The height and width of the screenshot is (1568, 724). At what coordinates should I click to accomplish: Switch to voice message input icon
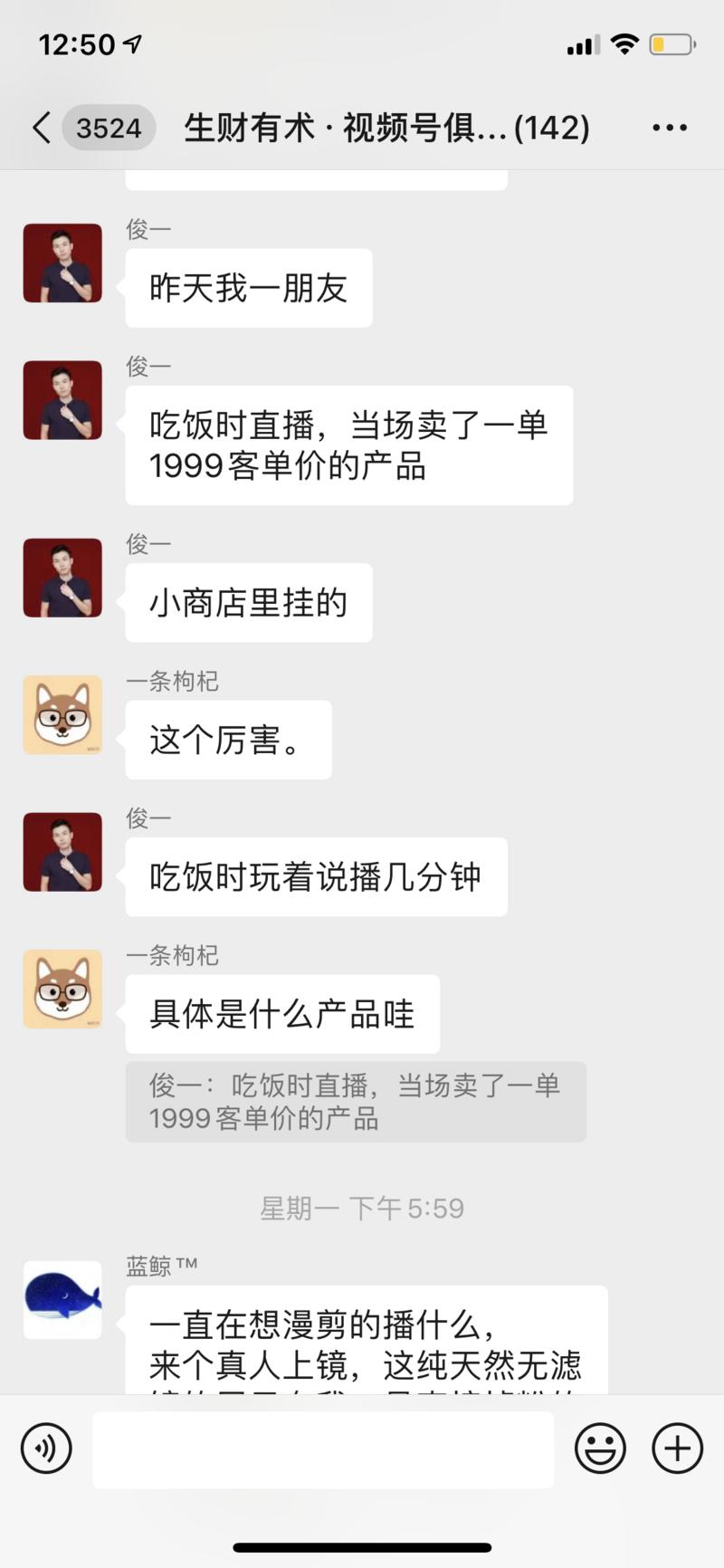tap(45, 1448)
